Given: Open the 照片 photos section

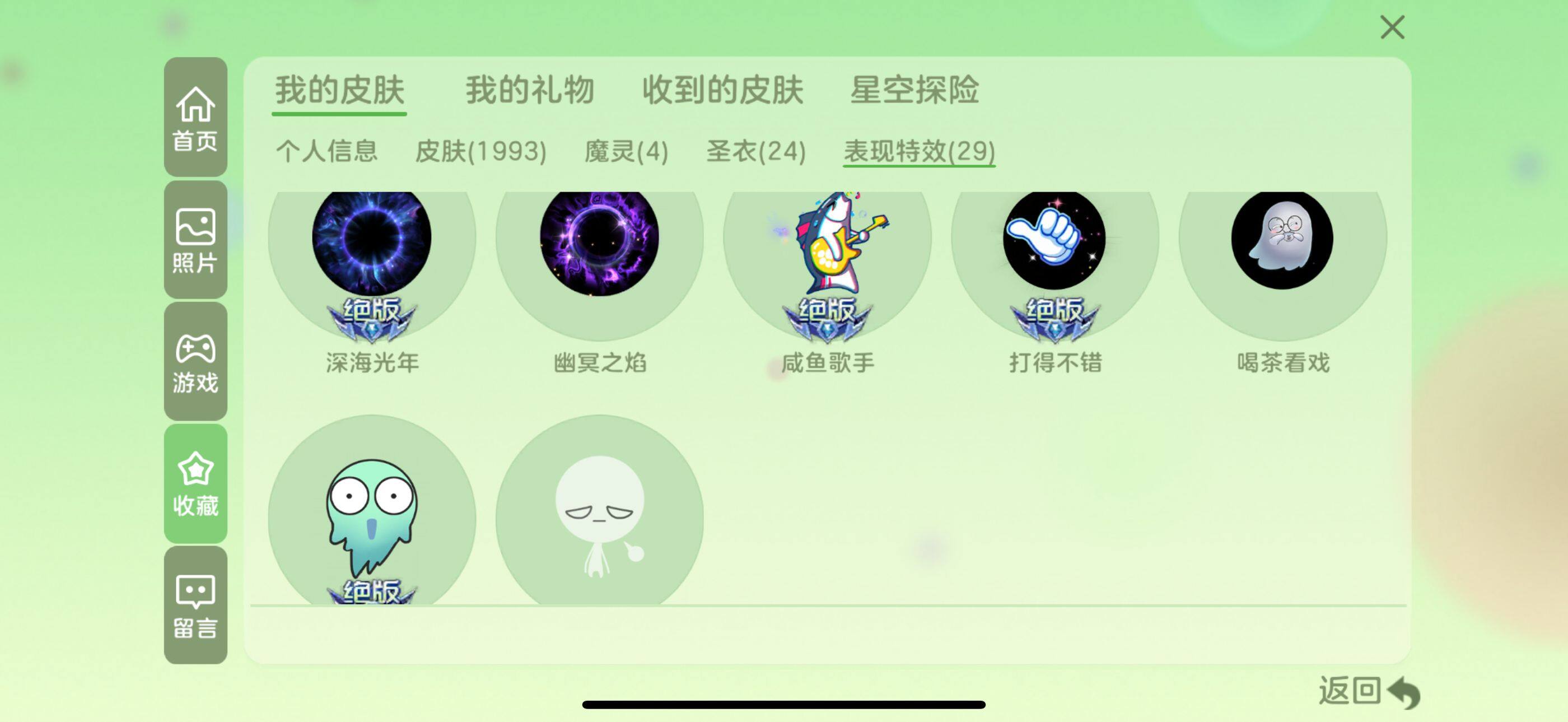Looking at the screenshot, I should point(195,240).
